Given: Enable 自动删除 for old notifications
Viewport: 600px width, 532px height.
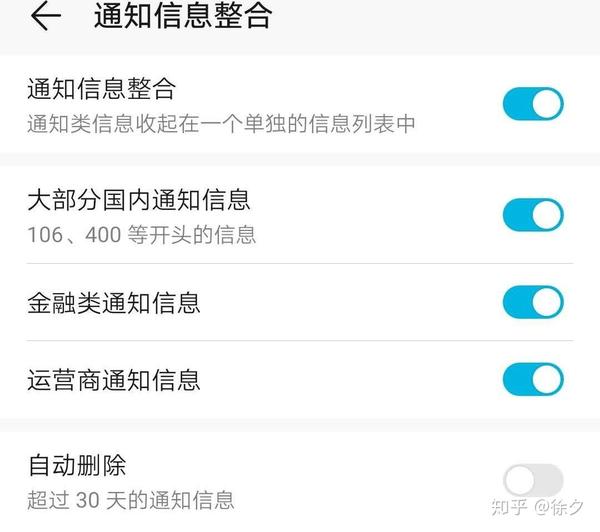Looking at the screenshot, I should coord(532,481).
